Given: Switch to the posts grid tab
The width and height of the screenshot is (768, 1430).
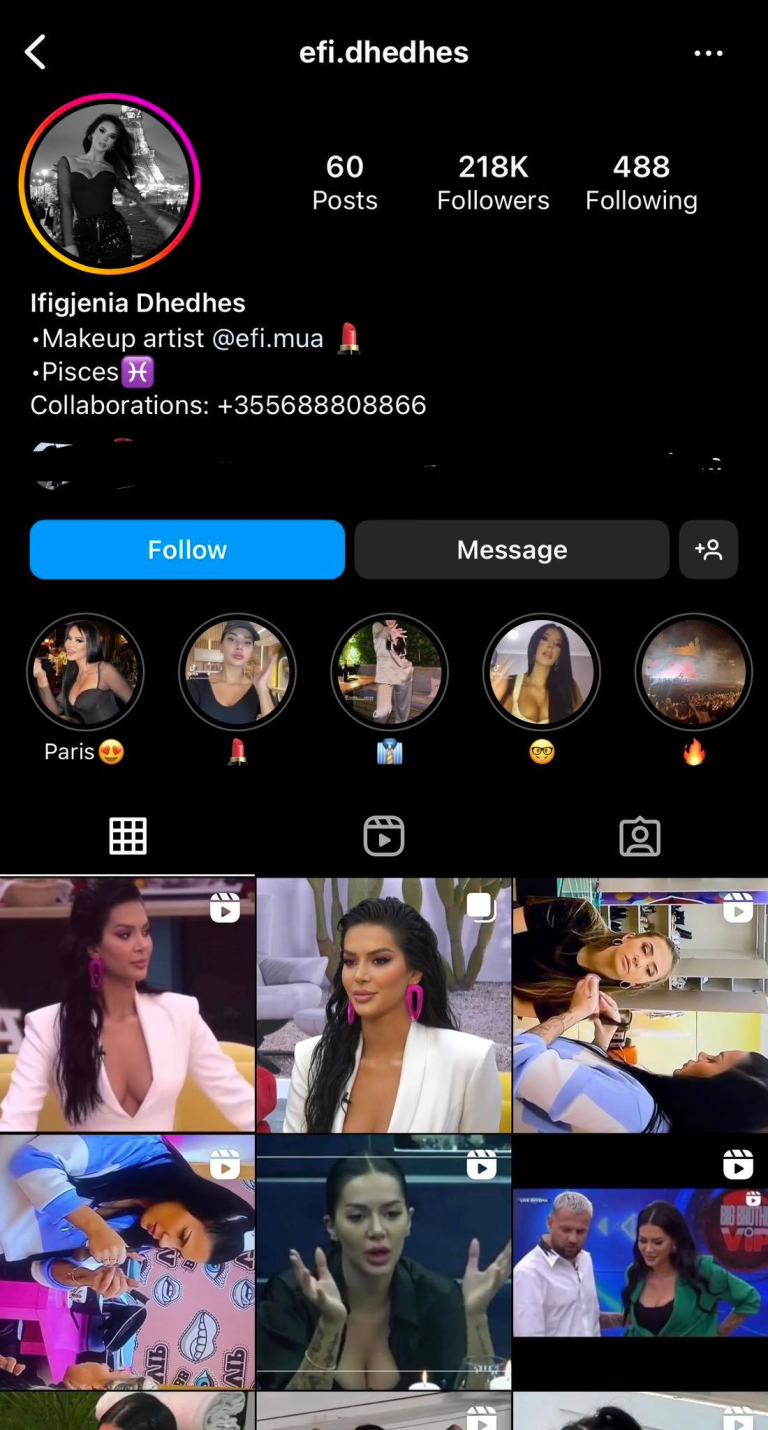Looking at the screenshot, I should click(x=128, y=836).
